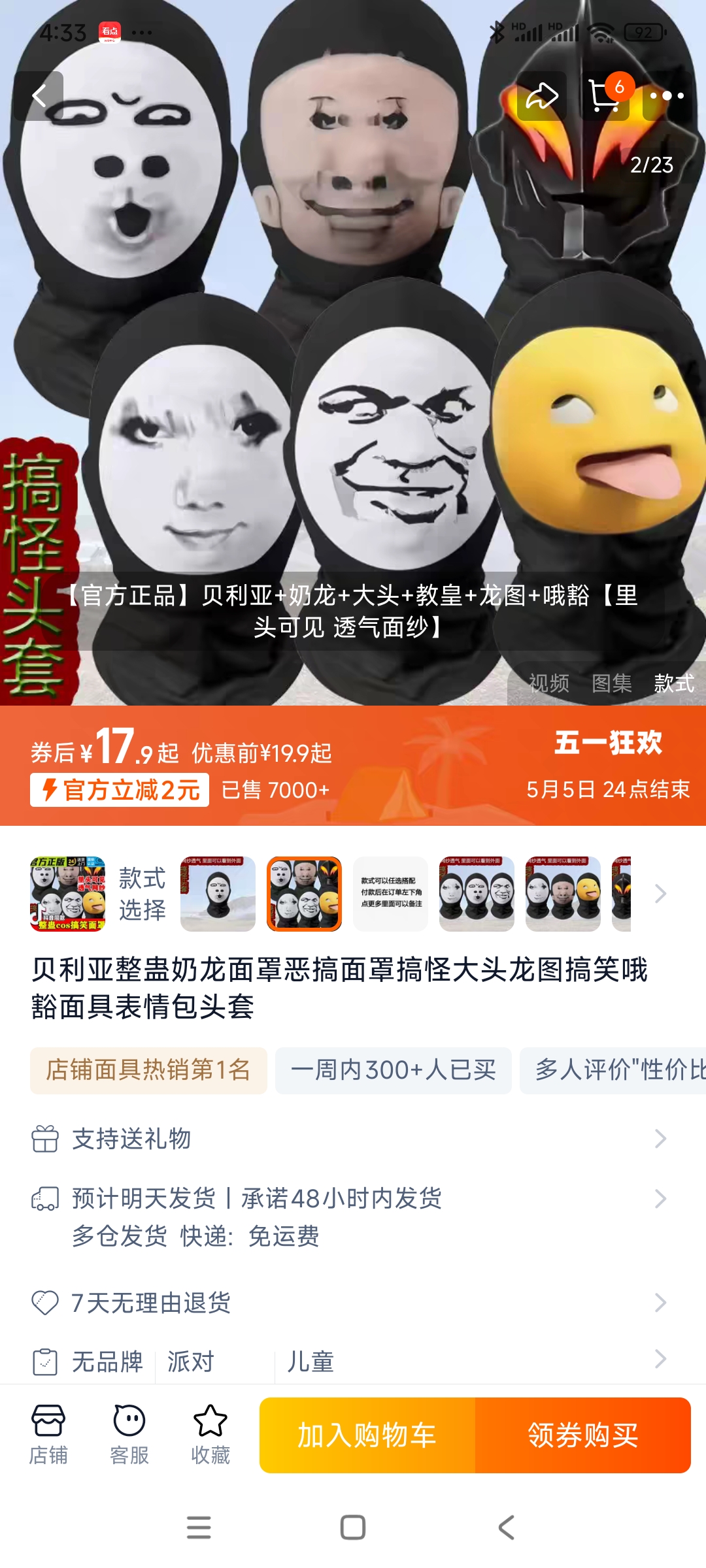Switch to the 款式 tab

click(x=673, y=683)
